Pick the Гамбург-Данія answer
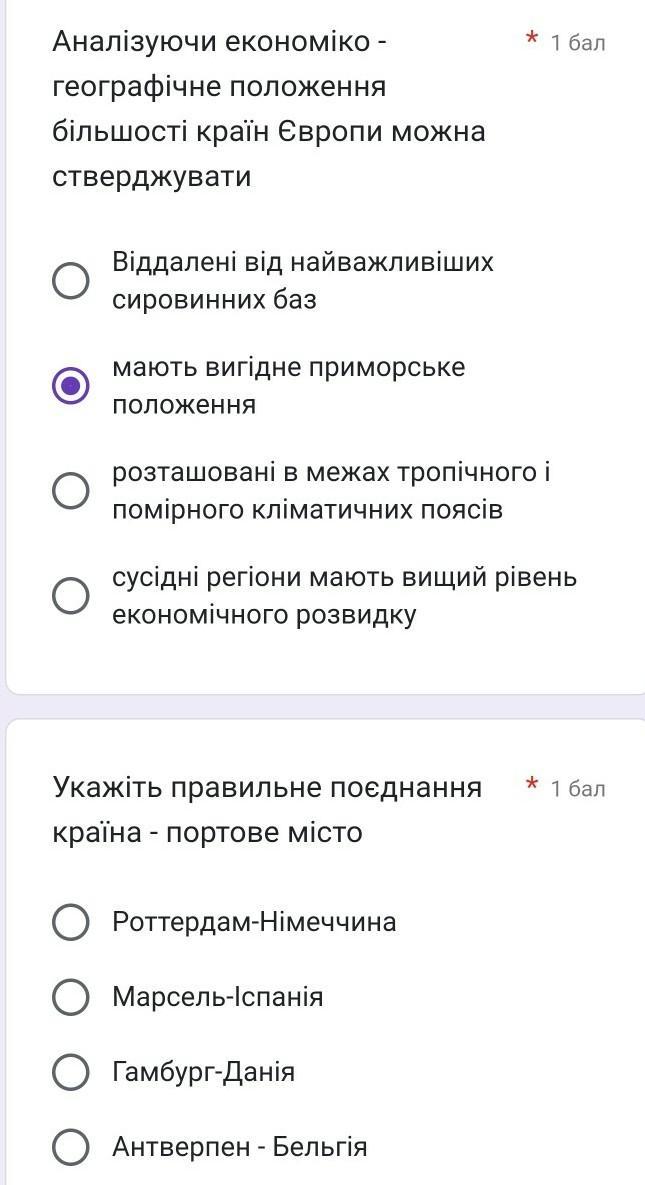This screenshot has width=645, height=1185. (70, 1072)
